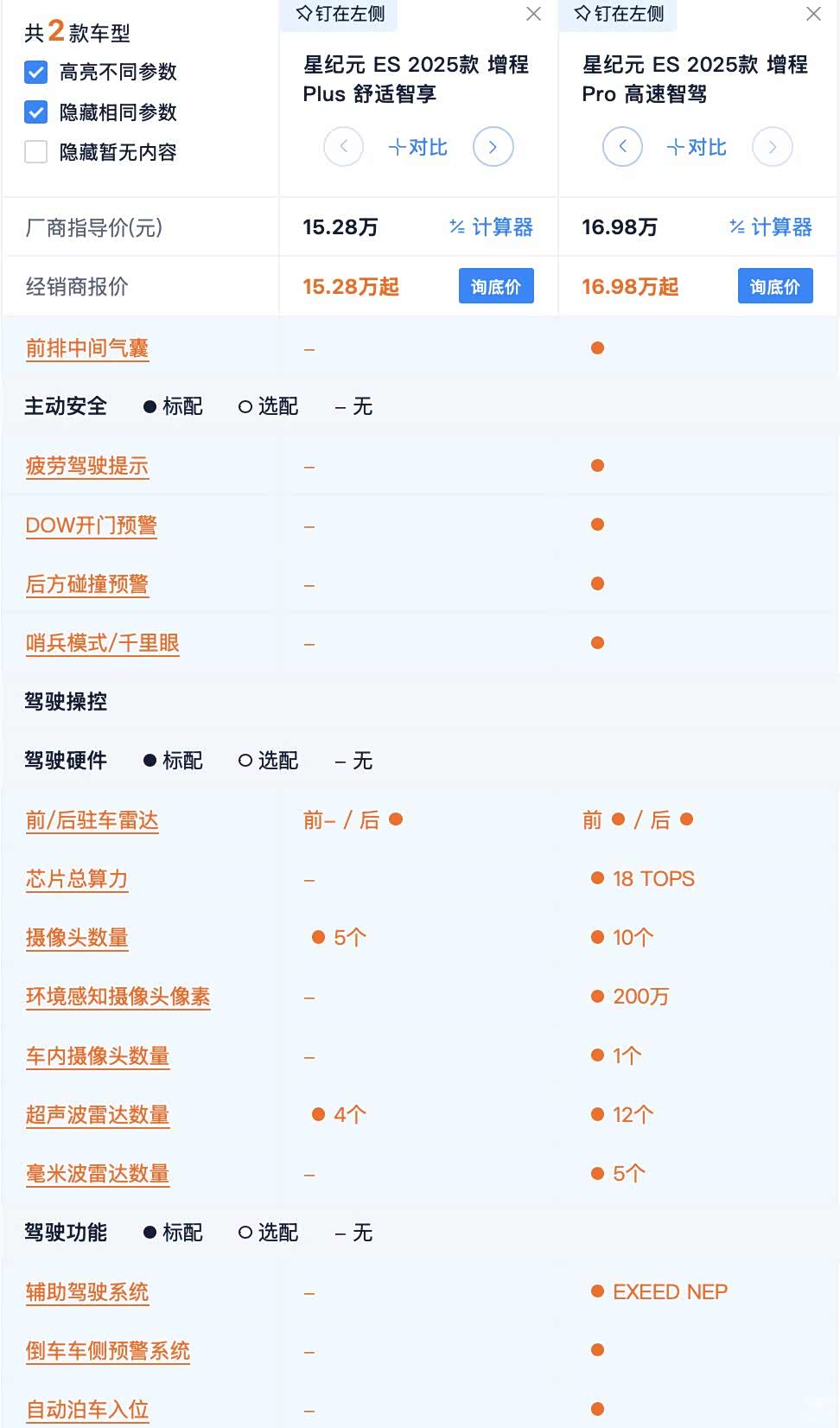Screen dimensions: 840x1428
Task: Pin the Pro 高速智驾 column to the left
Action: point(619,14)
